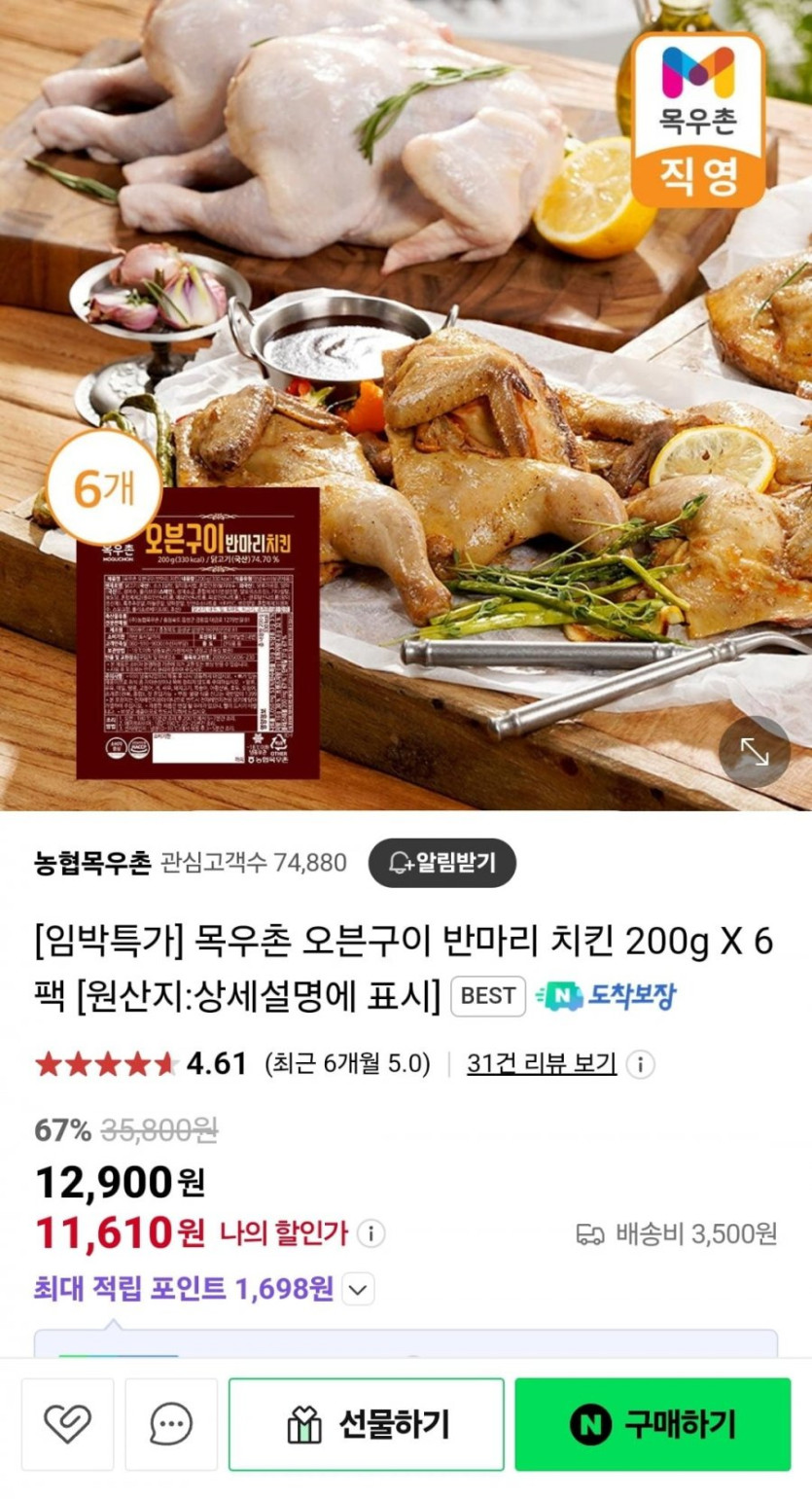812x1499 pixels.
Task: Open the 31건 리뷰 보기 link
Action: tap(542, 1064)
